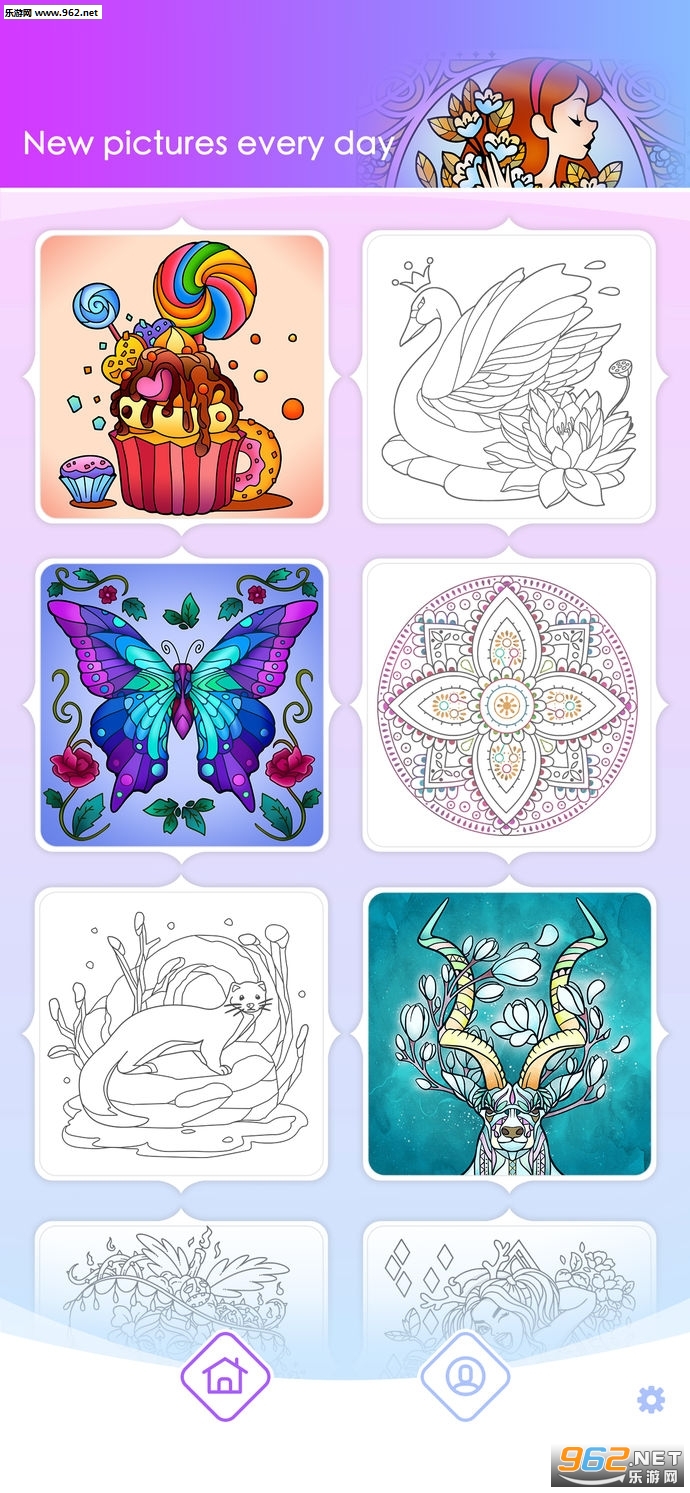Open the cupcake and lollipop picture
The image size is (690, 1493).
[x=182, y=376]
